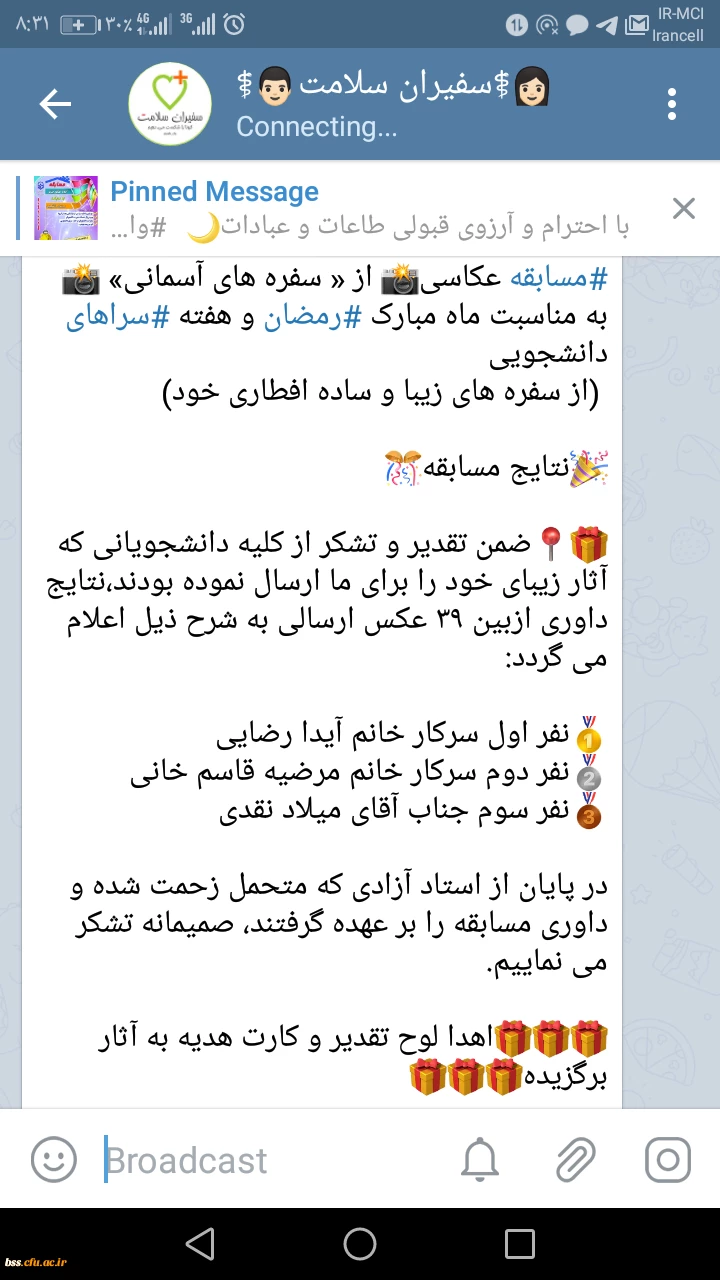Go back from the channel

55,104
